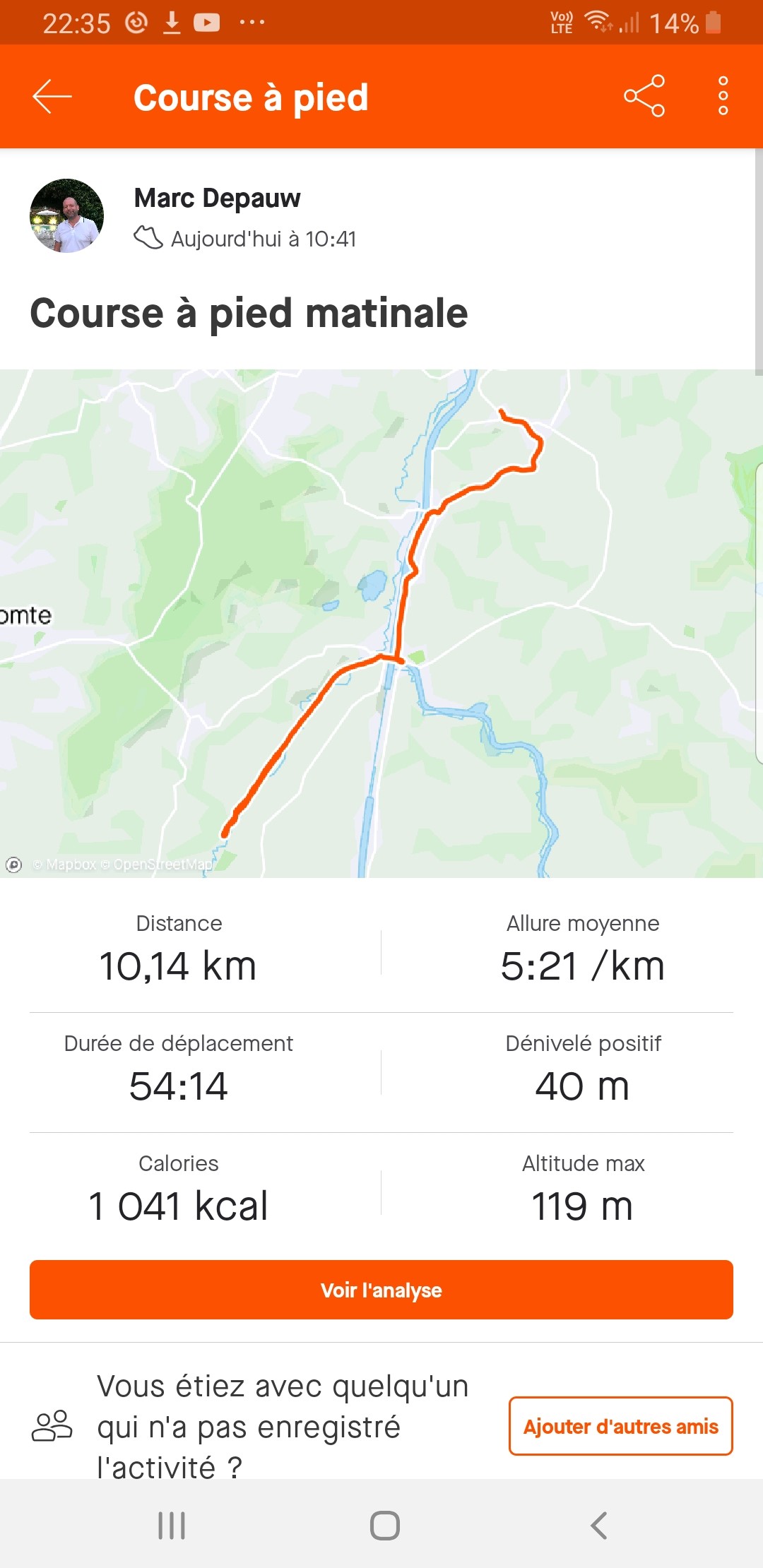Open Marc Depauw's profile picture
This screenshot has width=763, height=1568.
click(x=66, y=215)
